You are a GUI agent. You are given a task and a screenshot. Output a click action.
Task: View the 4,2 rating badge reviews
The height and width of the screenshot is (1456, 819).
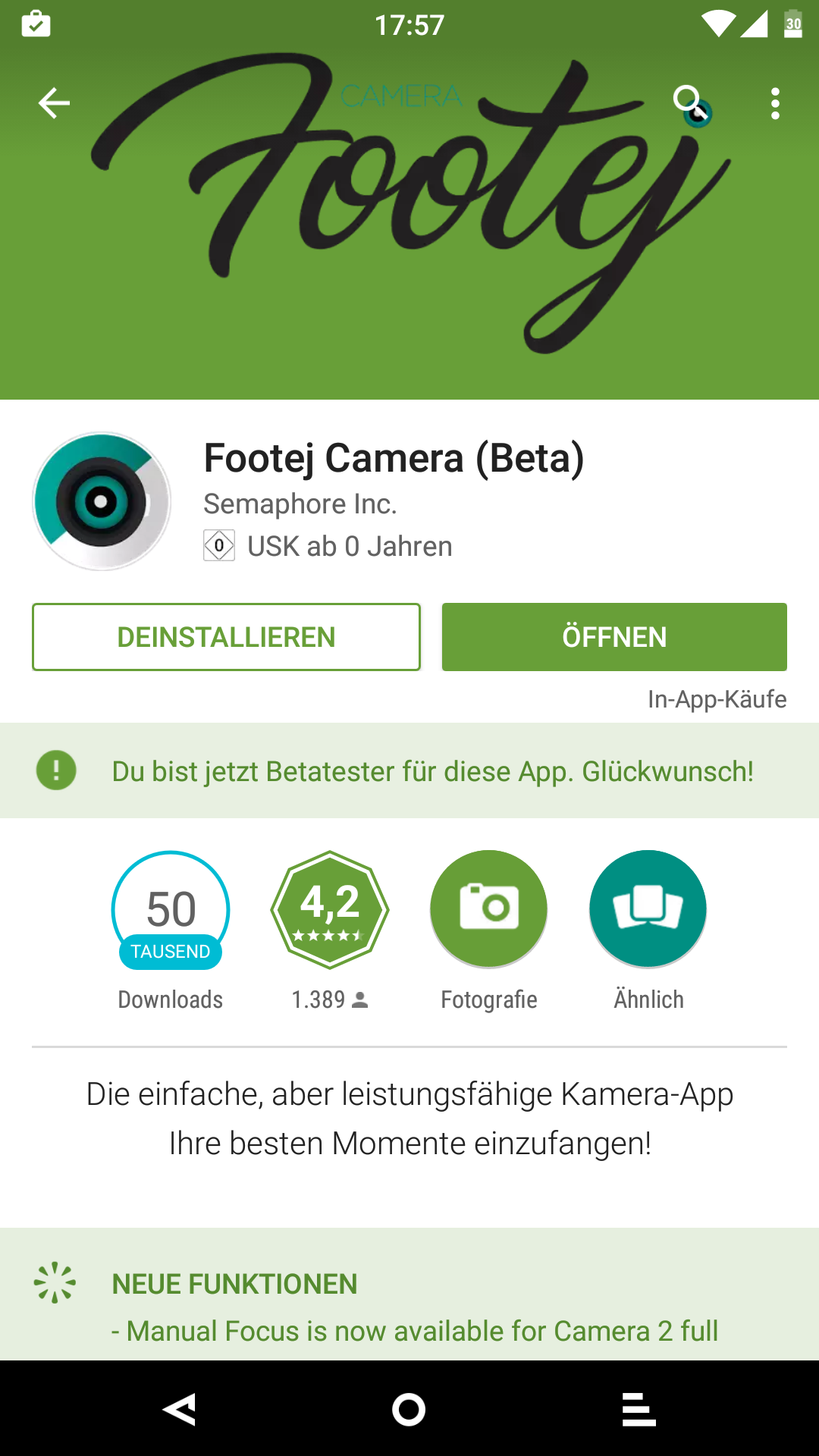(330, 910)
